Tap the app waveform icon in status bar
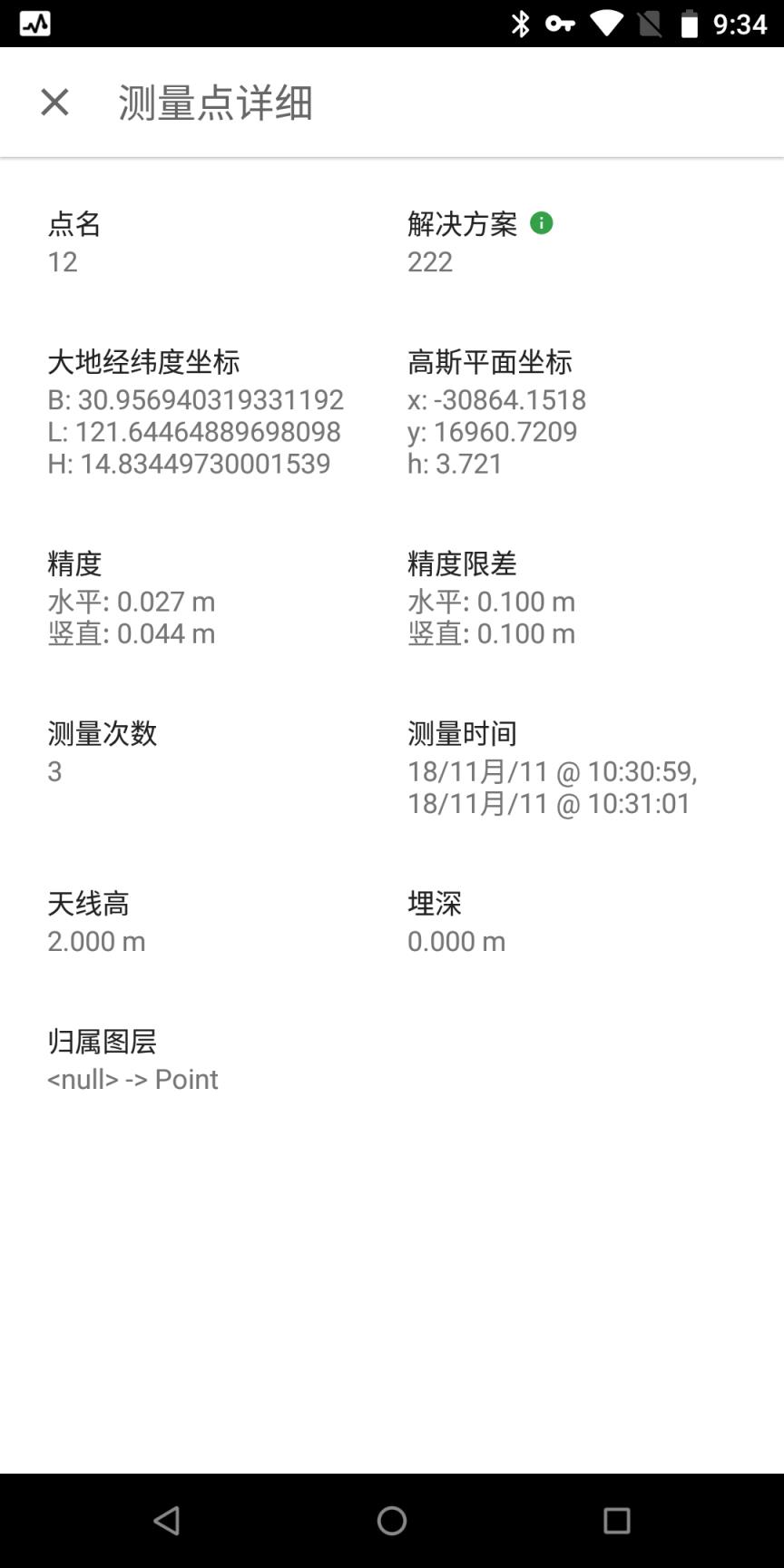The height and width of the screenshot is (1568, 784). click(34, 23)
